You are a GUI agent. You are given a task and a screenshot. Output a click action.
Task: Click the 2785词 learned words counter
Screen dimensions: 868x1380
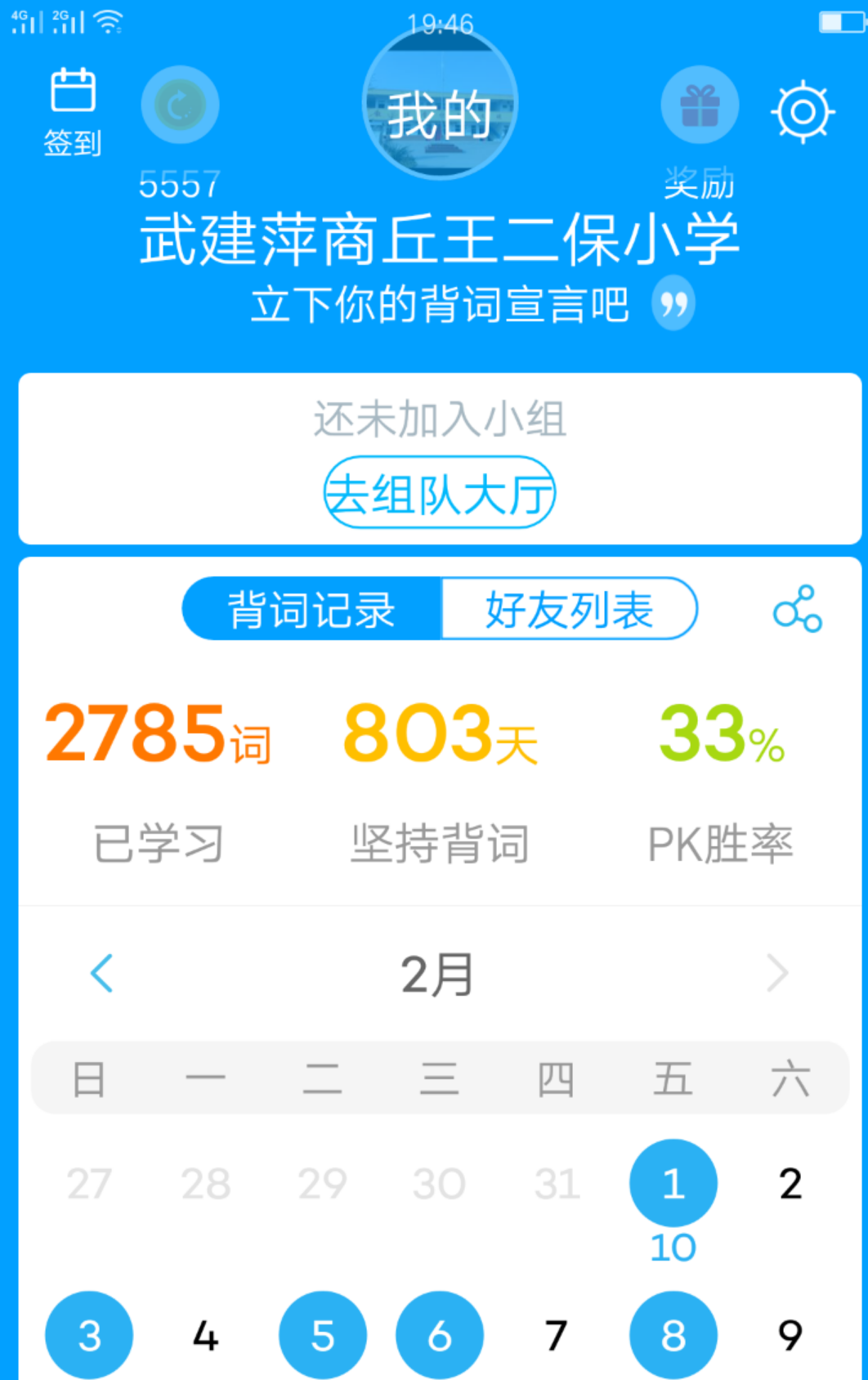tap(157, 736)
